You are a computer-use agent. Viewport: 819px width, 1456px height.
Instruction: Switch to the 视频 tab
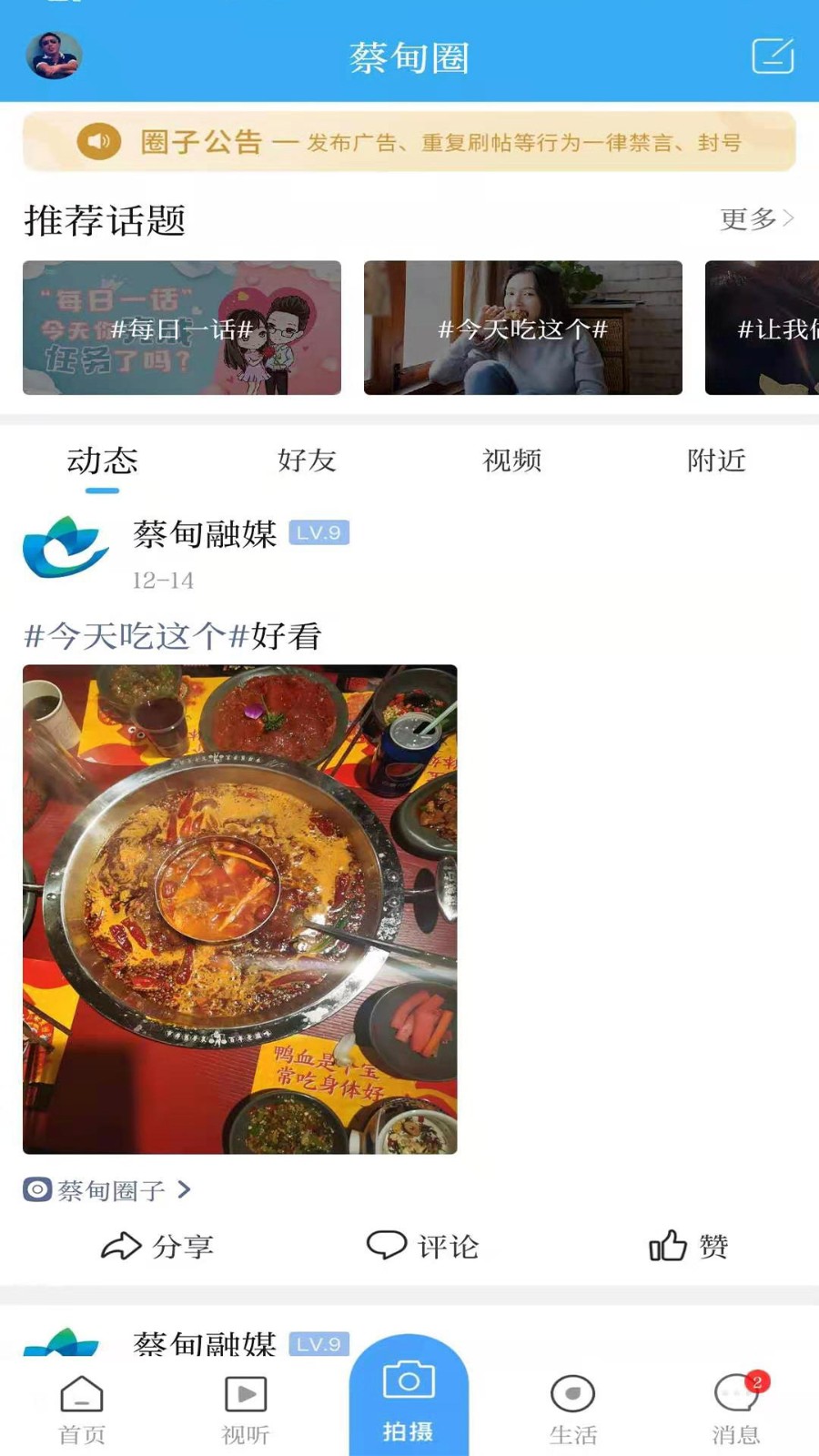pyautogui.click(x=511, y=460)
